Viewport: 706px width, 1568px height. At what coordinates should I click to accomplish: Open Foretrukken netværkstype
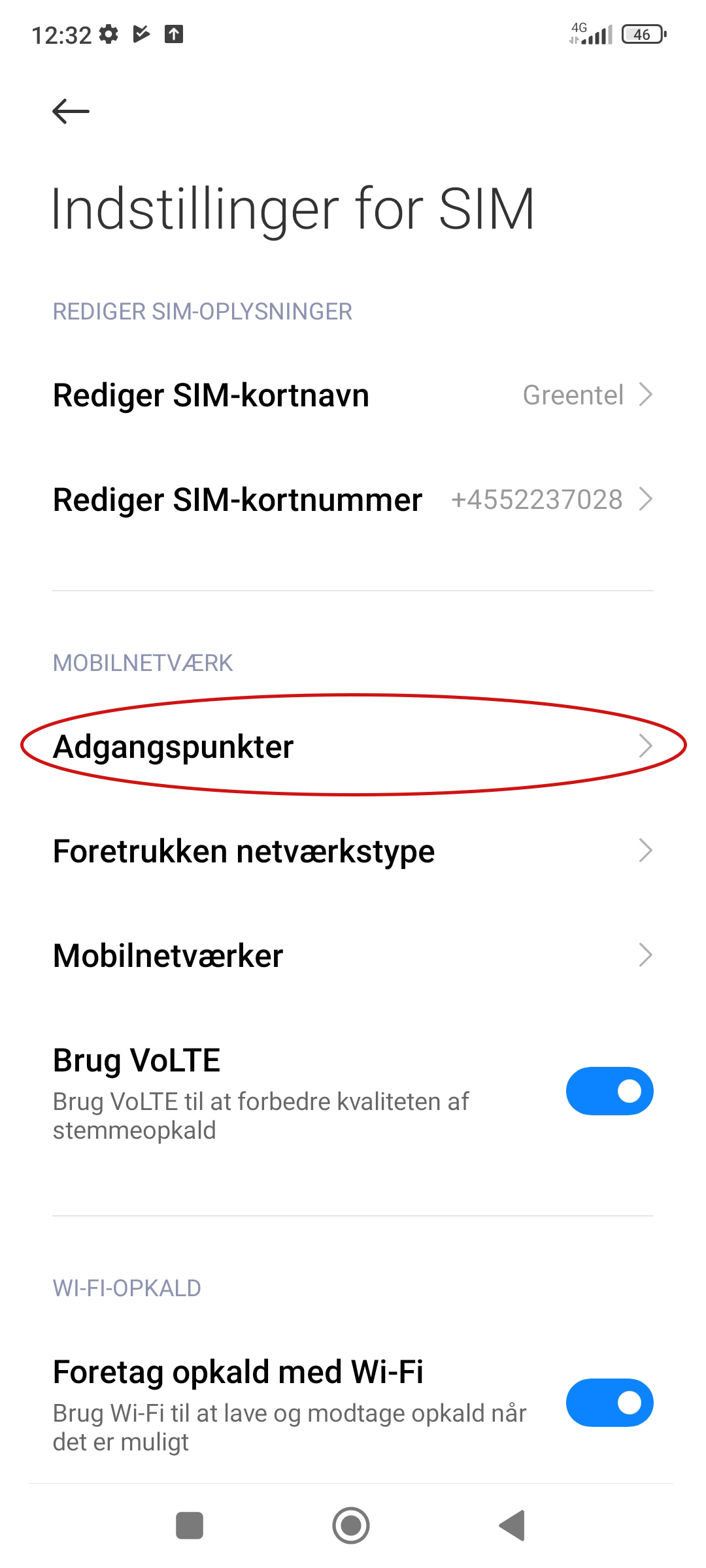tap(353, 851)
